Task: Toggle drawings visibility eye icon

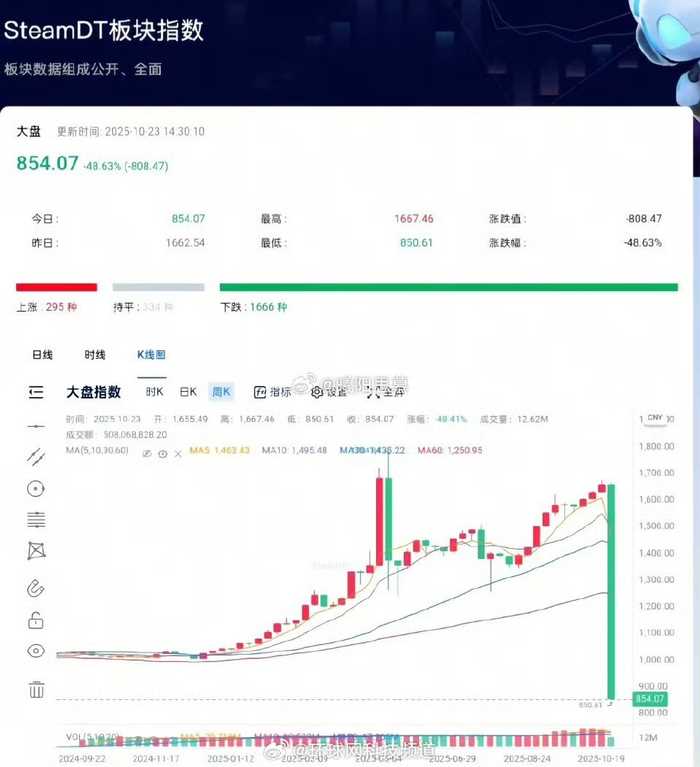Action: 37,652
